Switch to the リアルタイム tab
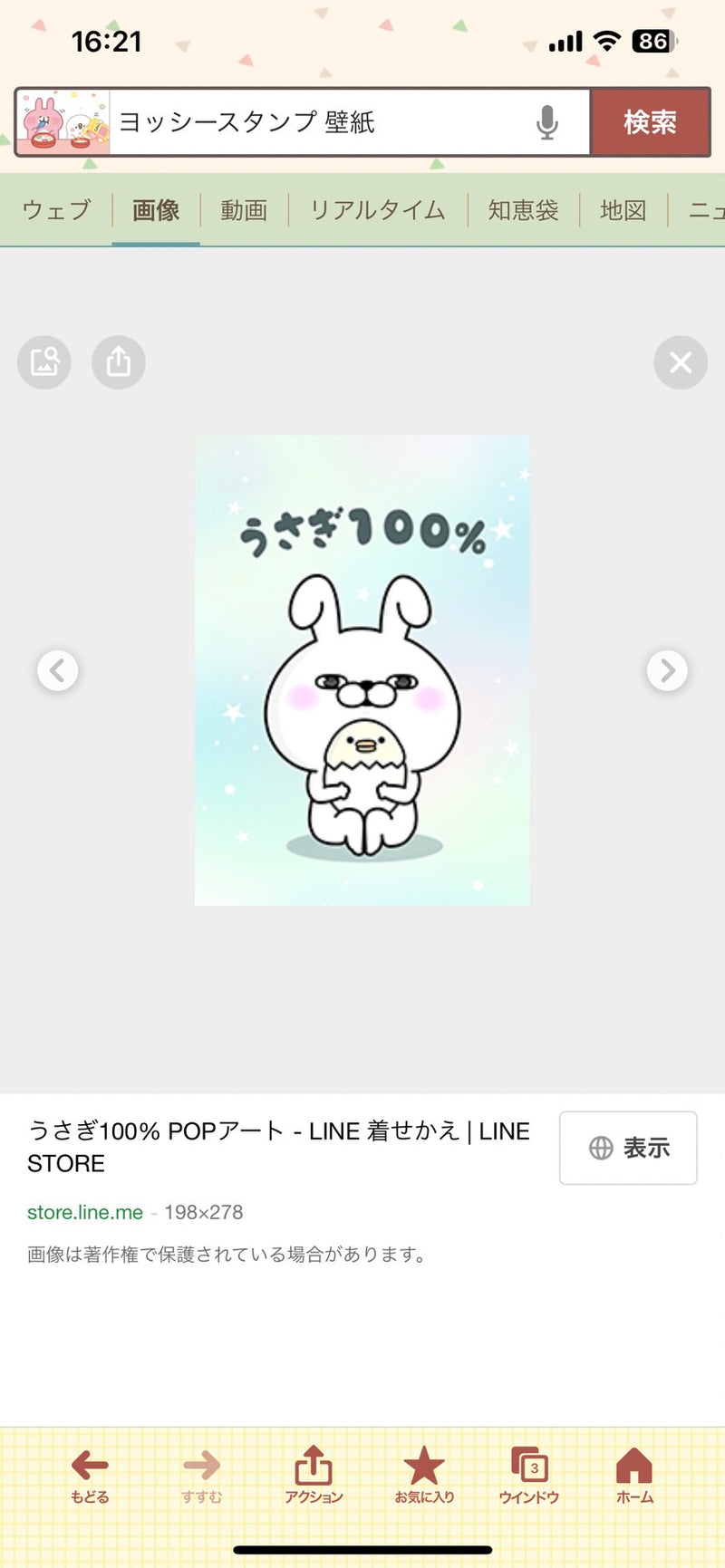Viewport: 725px width, 1568px height. [x=377, y=210]
